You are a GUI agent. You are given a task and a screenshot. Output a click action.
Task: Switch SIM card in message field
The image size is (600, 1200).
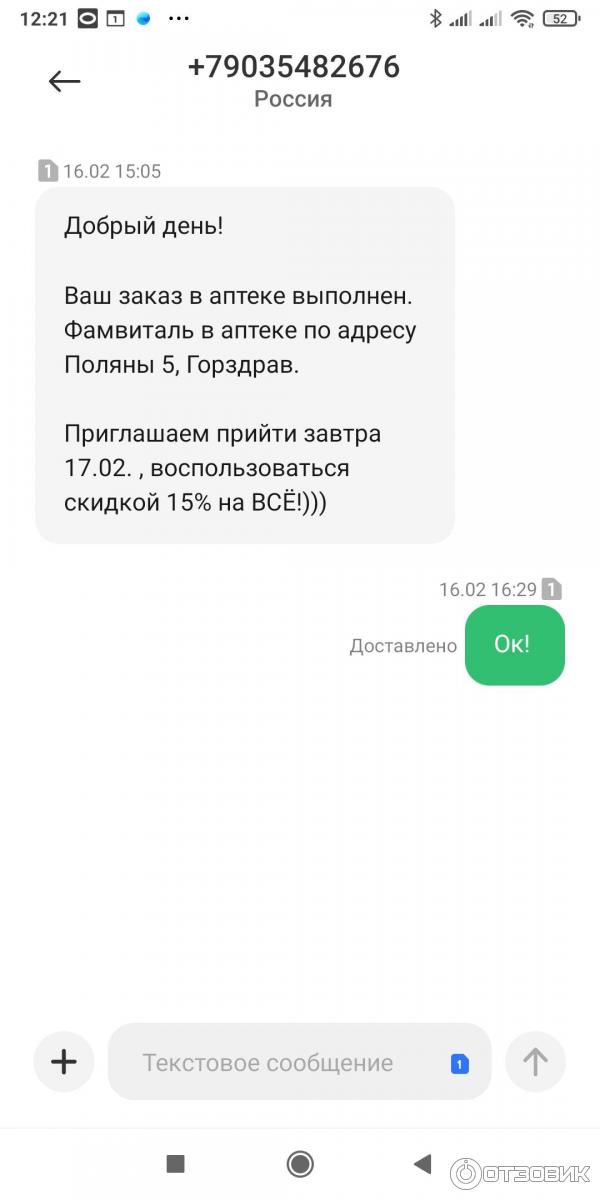(x=459, y=1064)
